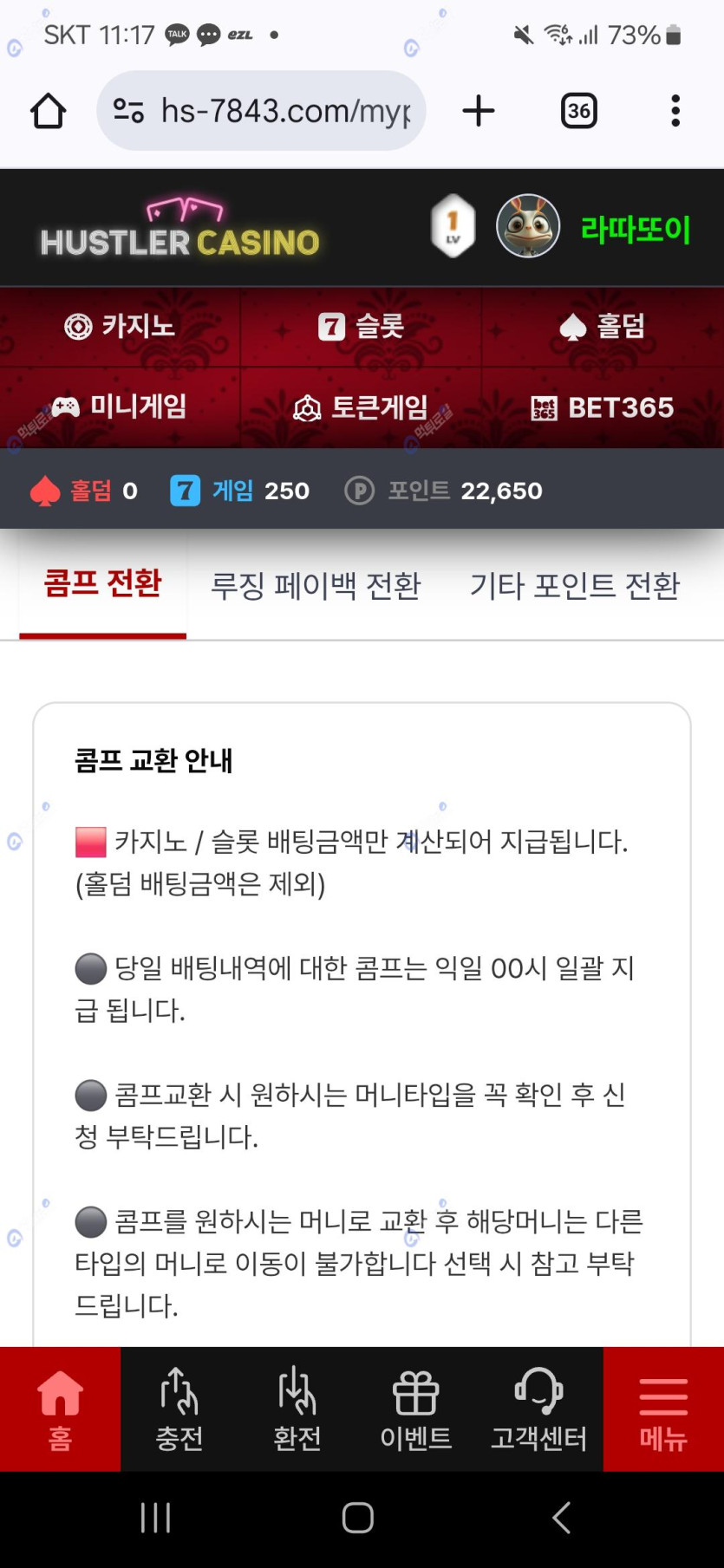Open a new browser tab
Screen dimensions: 724x1568
tap(478, 111)
